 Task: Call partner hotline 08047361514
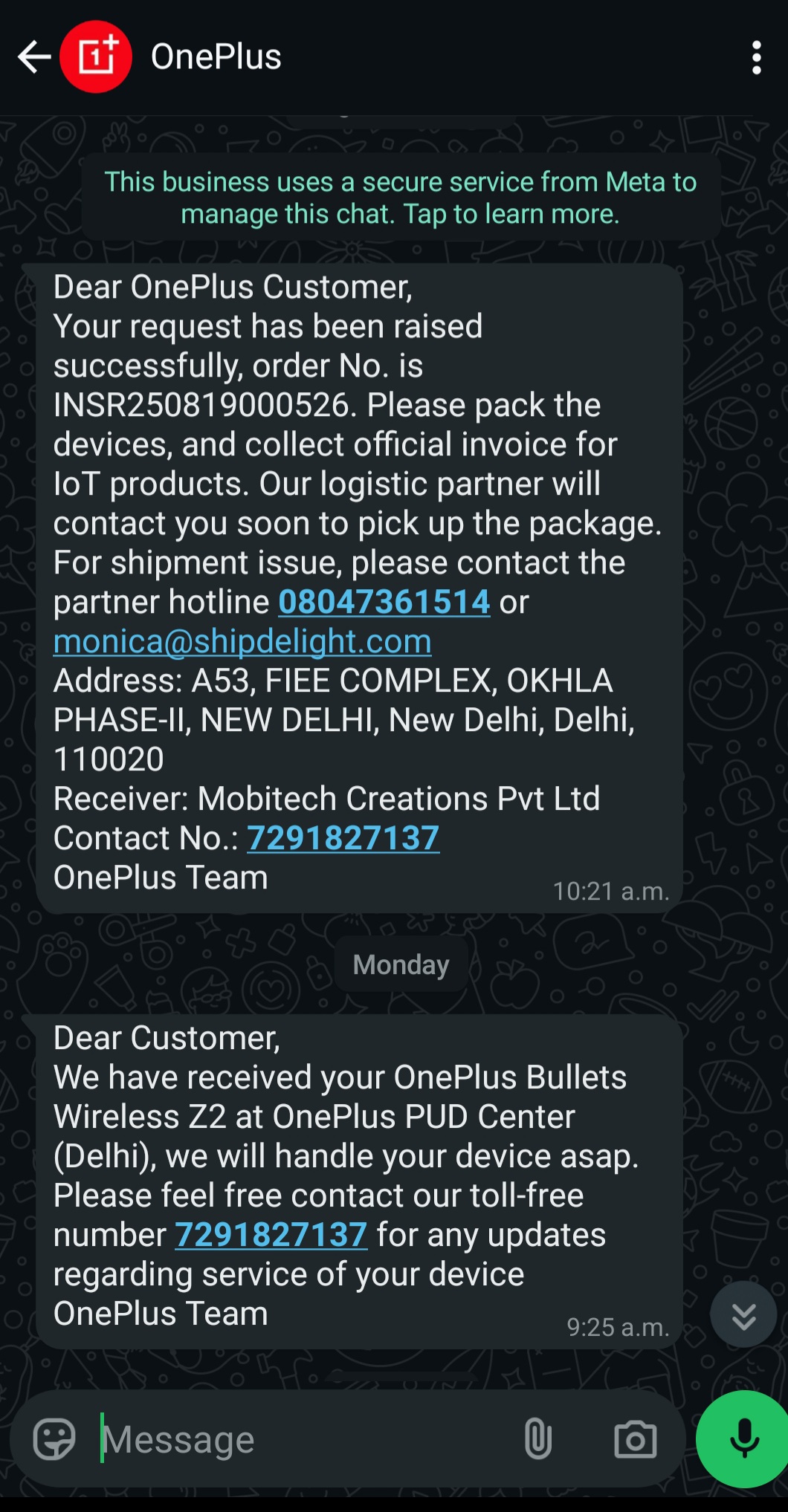[384, 602]
